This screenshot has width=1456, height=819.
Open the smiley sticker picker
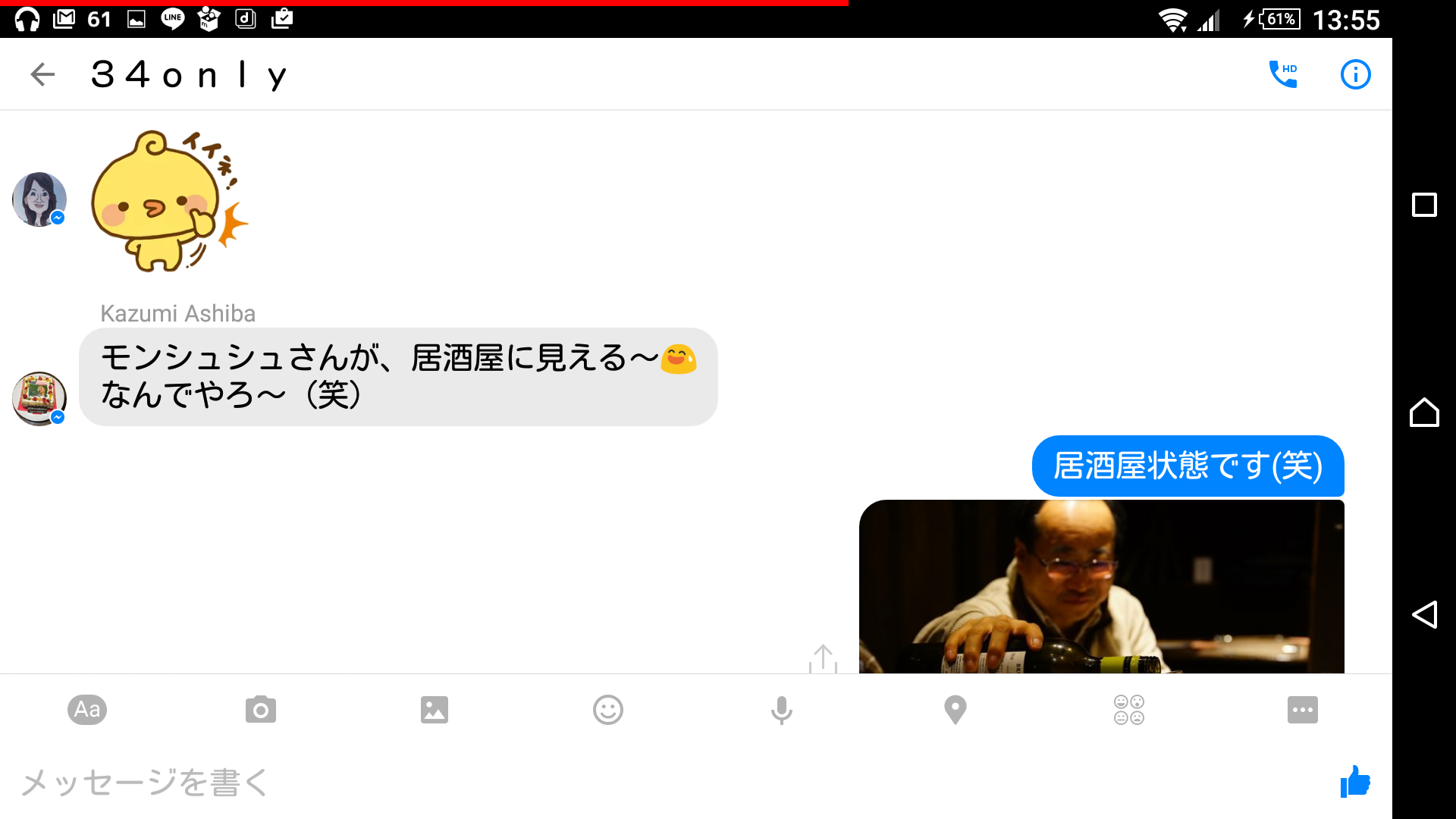(x=607, y=710)
